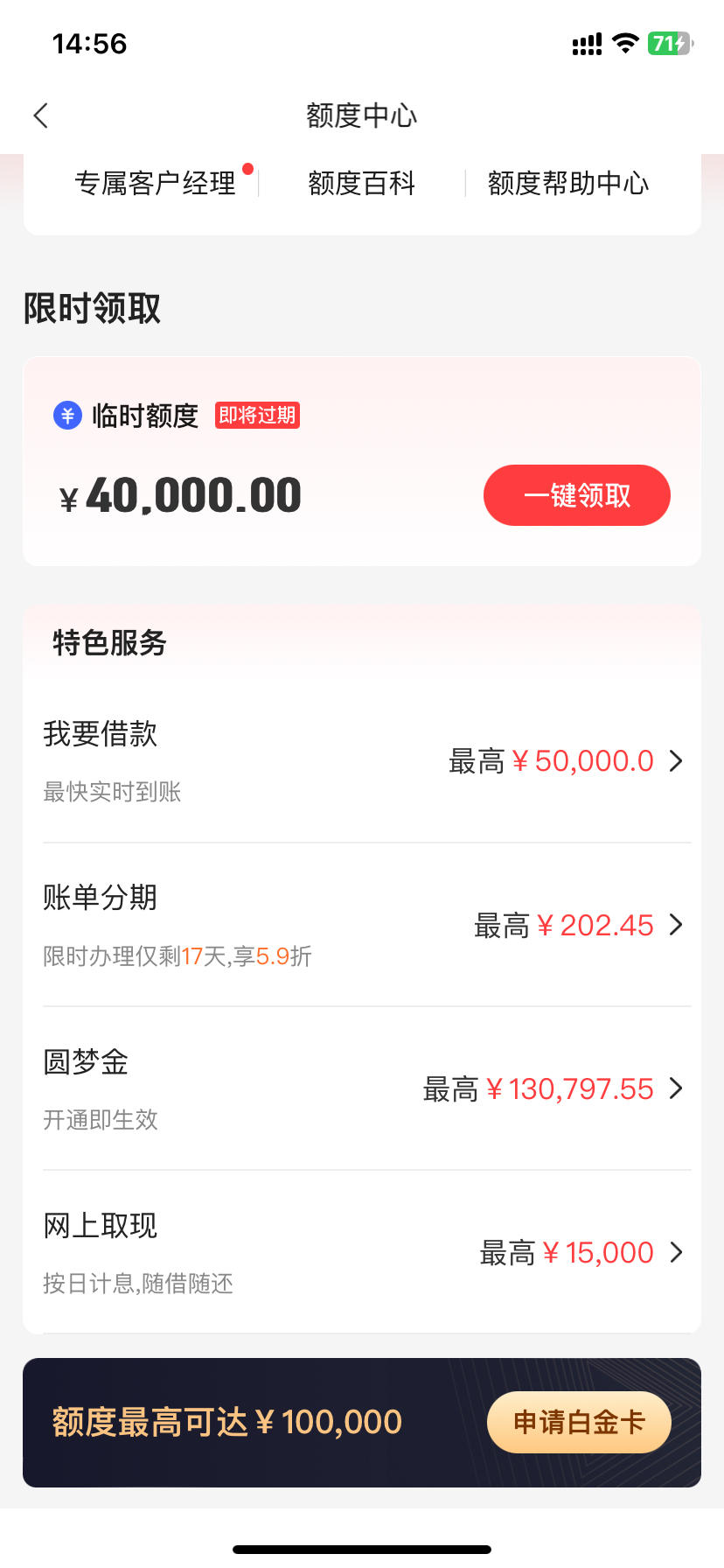
Task: Tap 申请白金卡 button
Action: pos(579,1422)
